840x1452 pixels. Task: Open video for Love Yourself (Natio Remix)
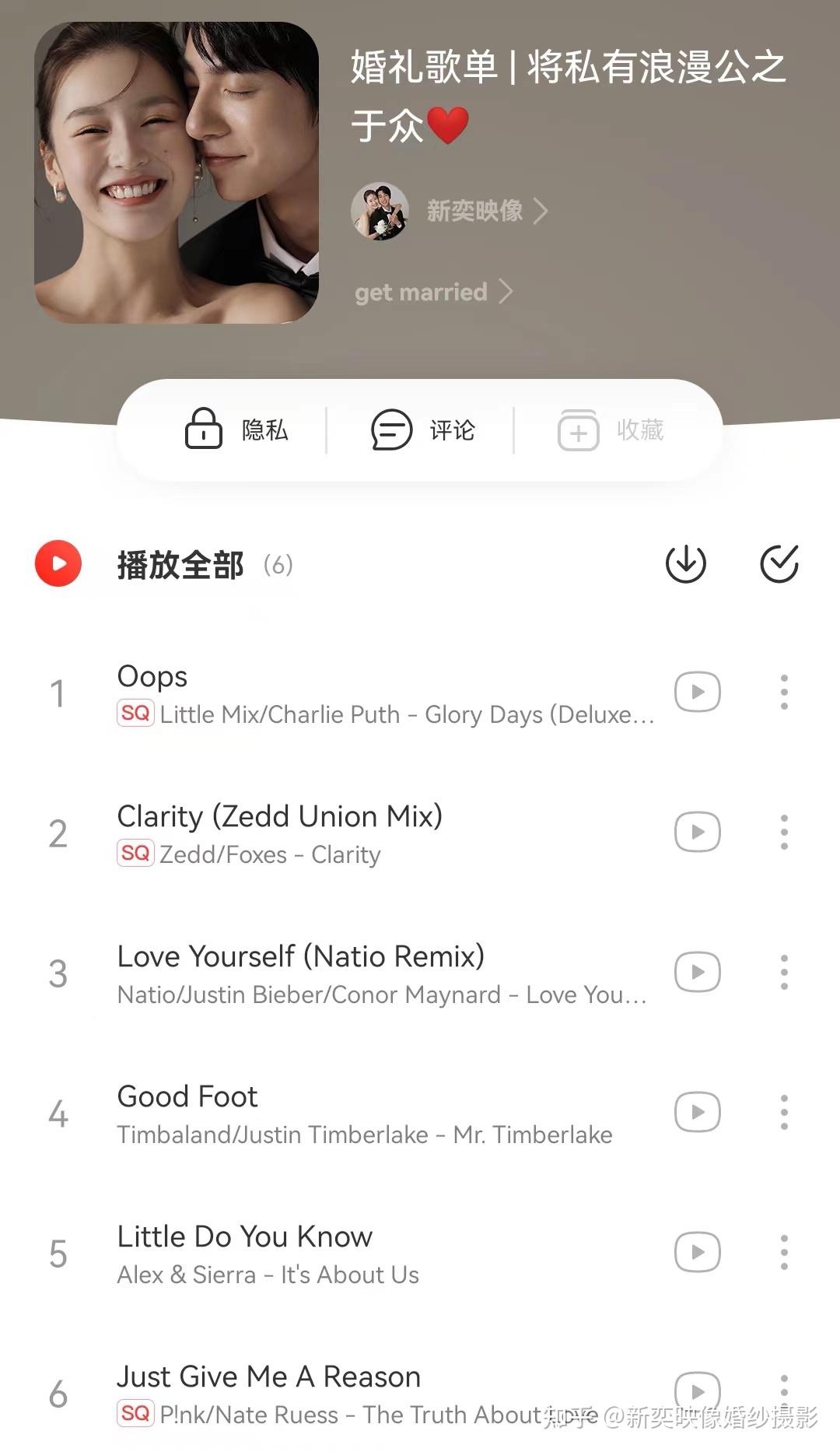coord(698,972)
